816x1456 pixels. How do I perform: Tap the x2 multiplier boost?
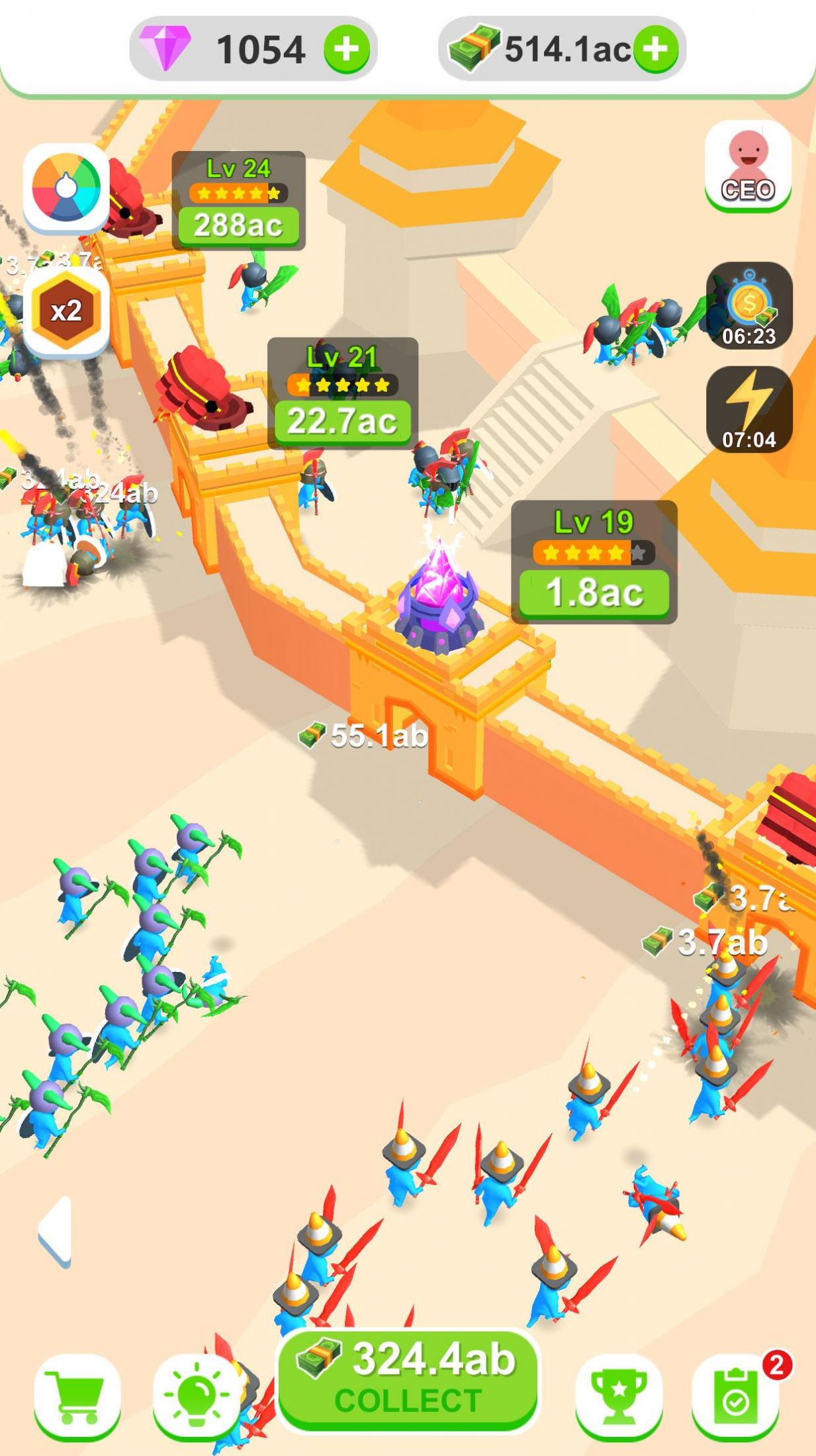click(66, 311)
